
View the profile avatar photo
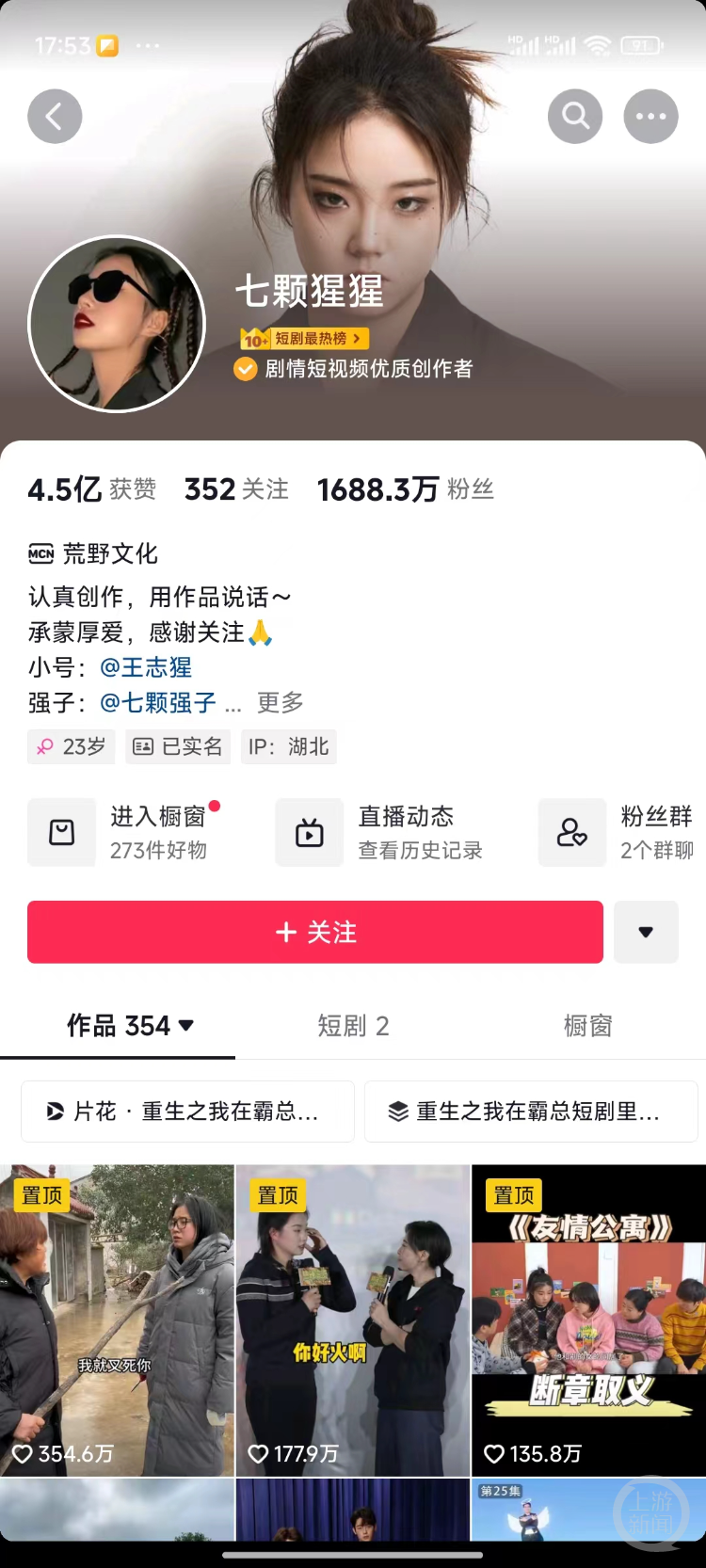pyautogui.click(x=117, y=324)
